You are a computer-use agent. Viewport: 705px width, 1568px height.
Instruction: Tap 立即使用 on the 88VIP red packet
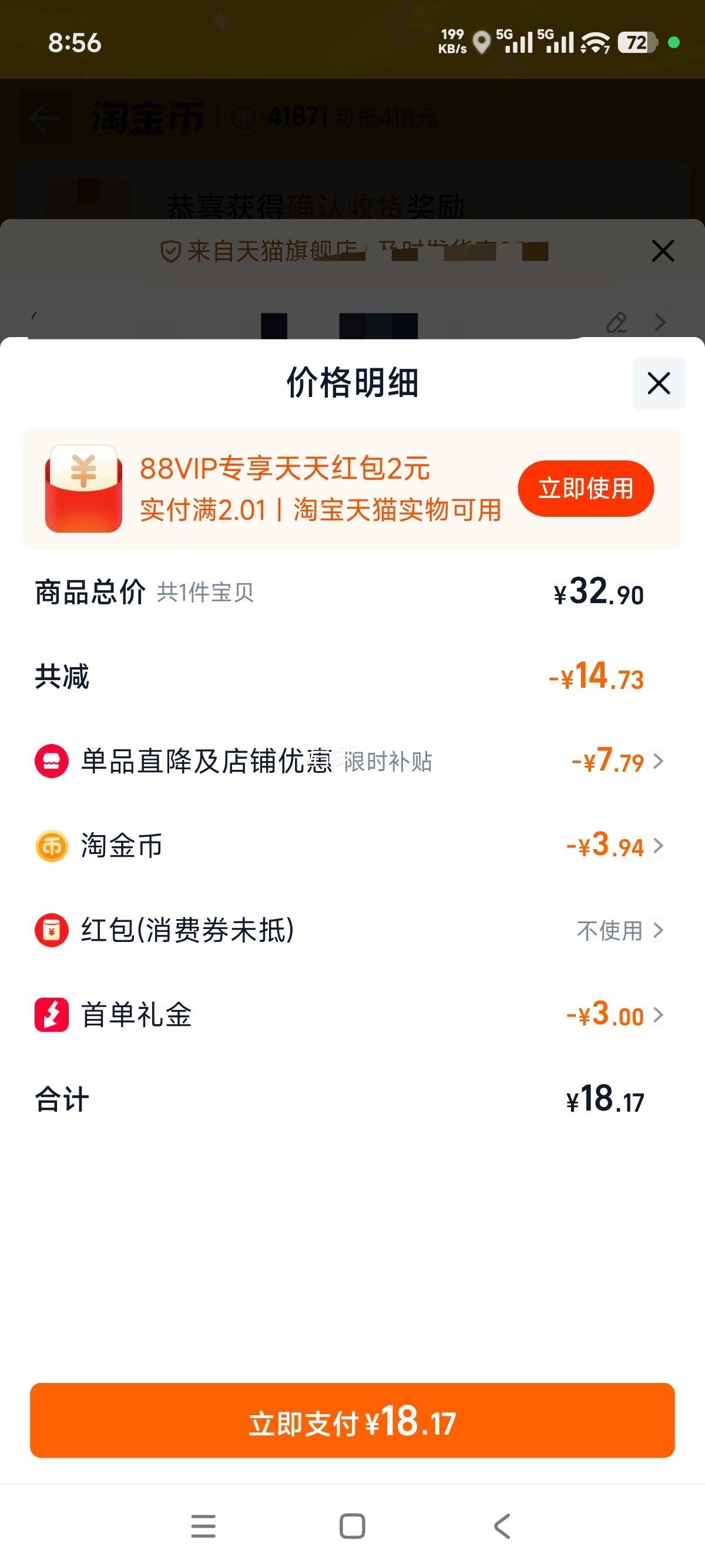click(x=586, y=488)
